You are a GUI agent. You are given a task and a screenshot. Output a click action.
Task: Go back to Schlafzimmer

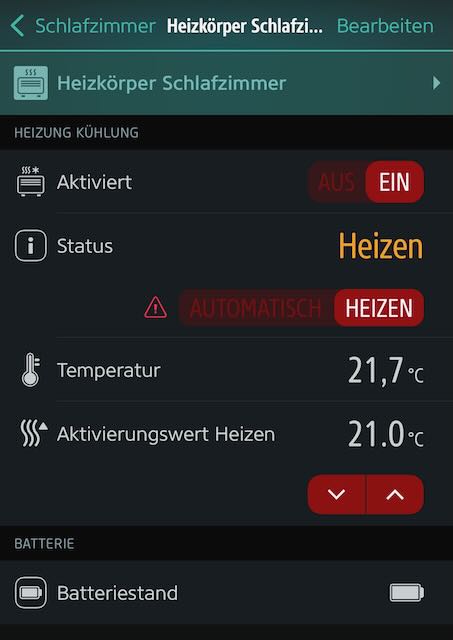83,26
